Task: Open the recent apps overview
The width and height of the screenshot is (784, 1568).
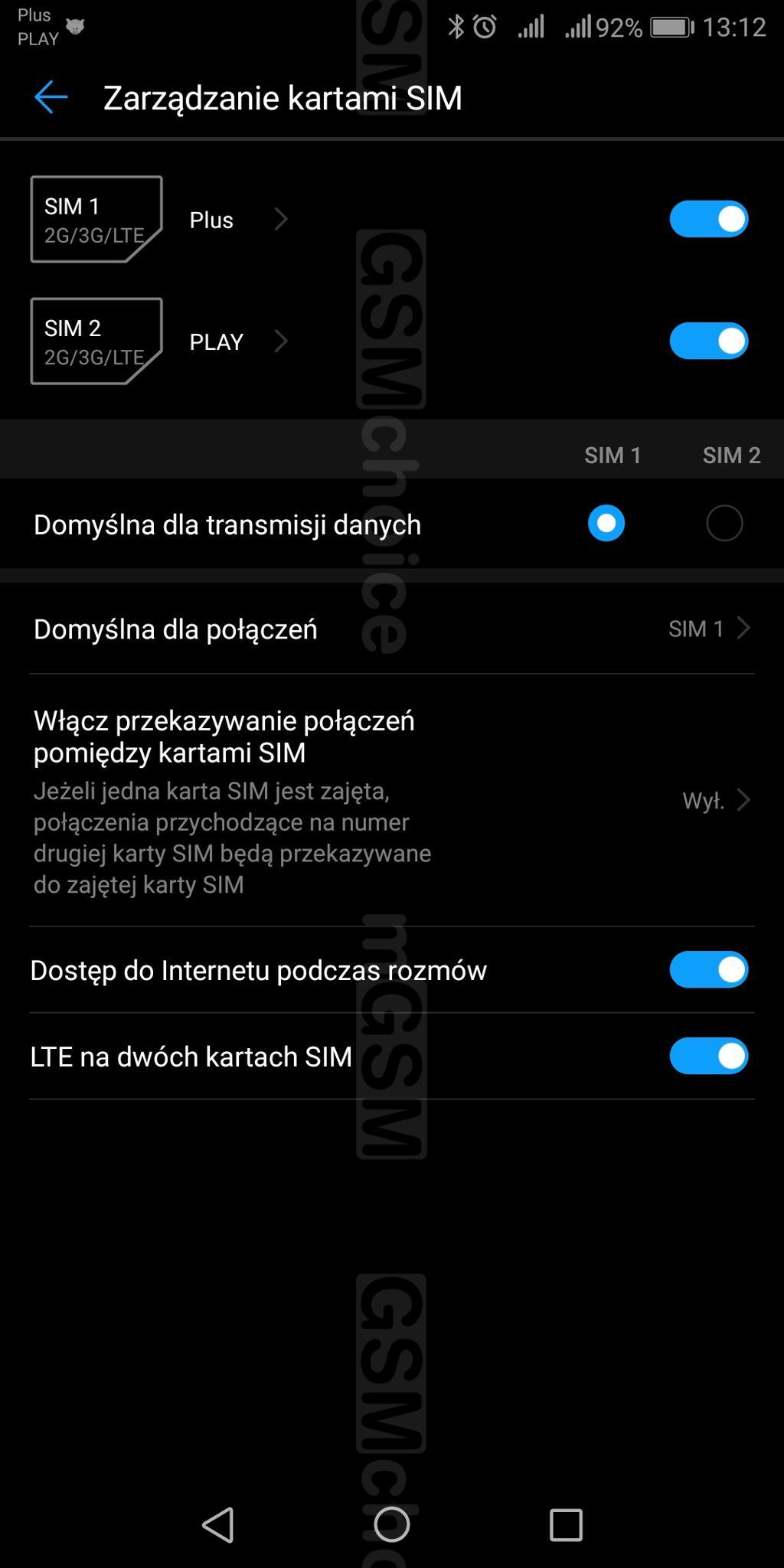Action: click(566, 1524)
